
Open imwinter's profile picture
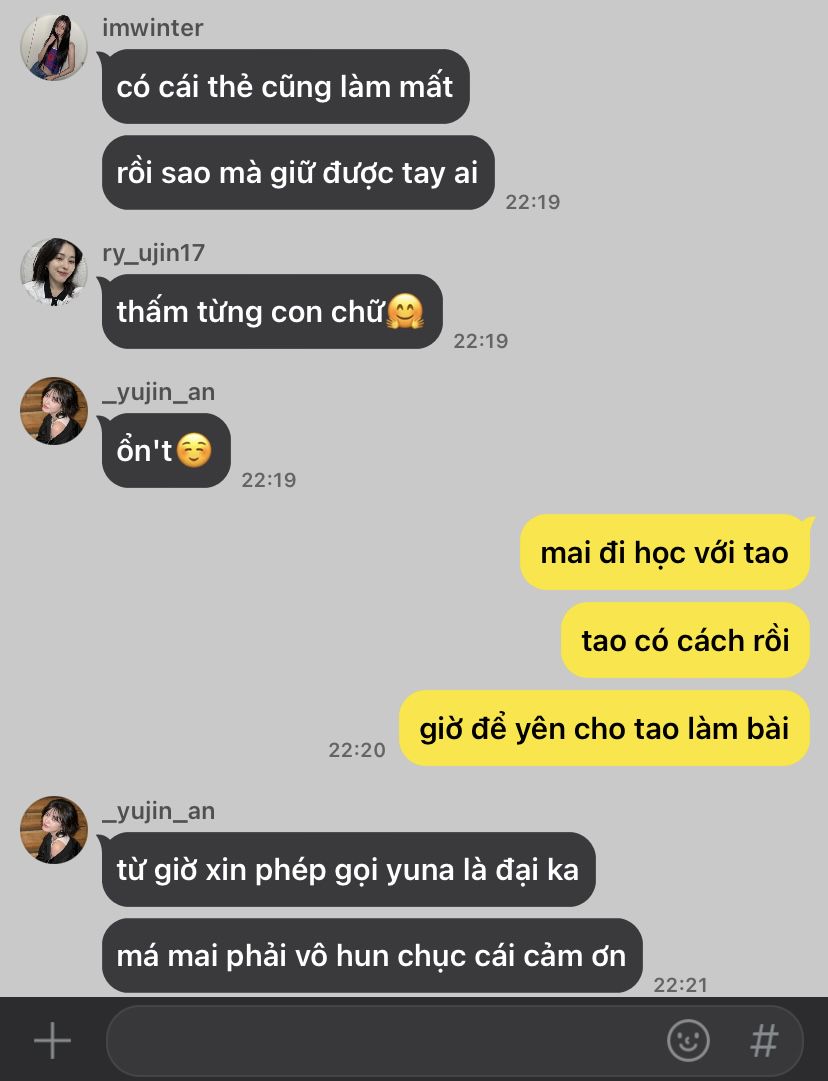pos(54,48)
